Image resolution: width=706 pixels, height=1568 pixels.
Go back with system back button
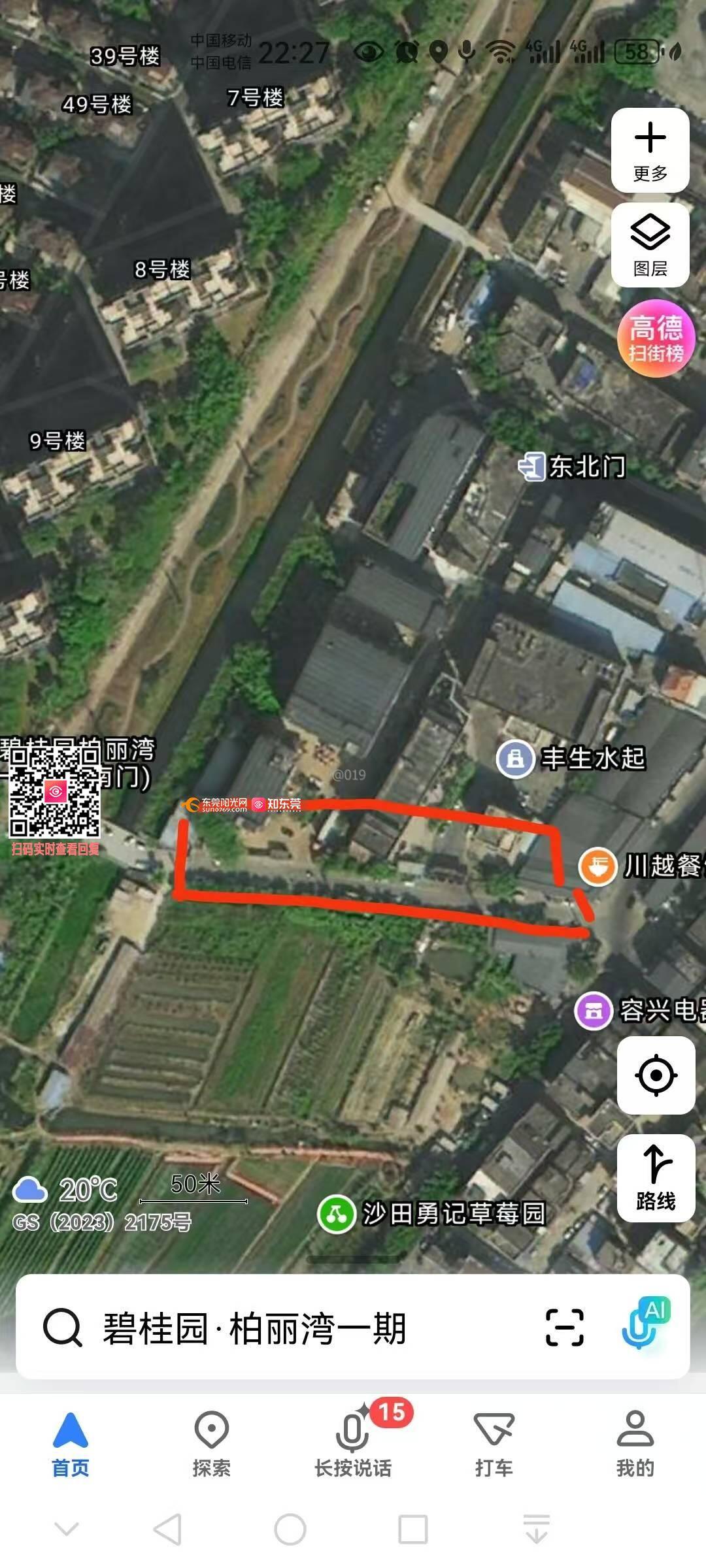(167, 1529)
